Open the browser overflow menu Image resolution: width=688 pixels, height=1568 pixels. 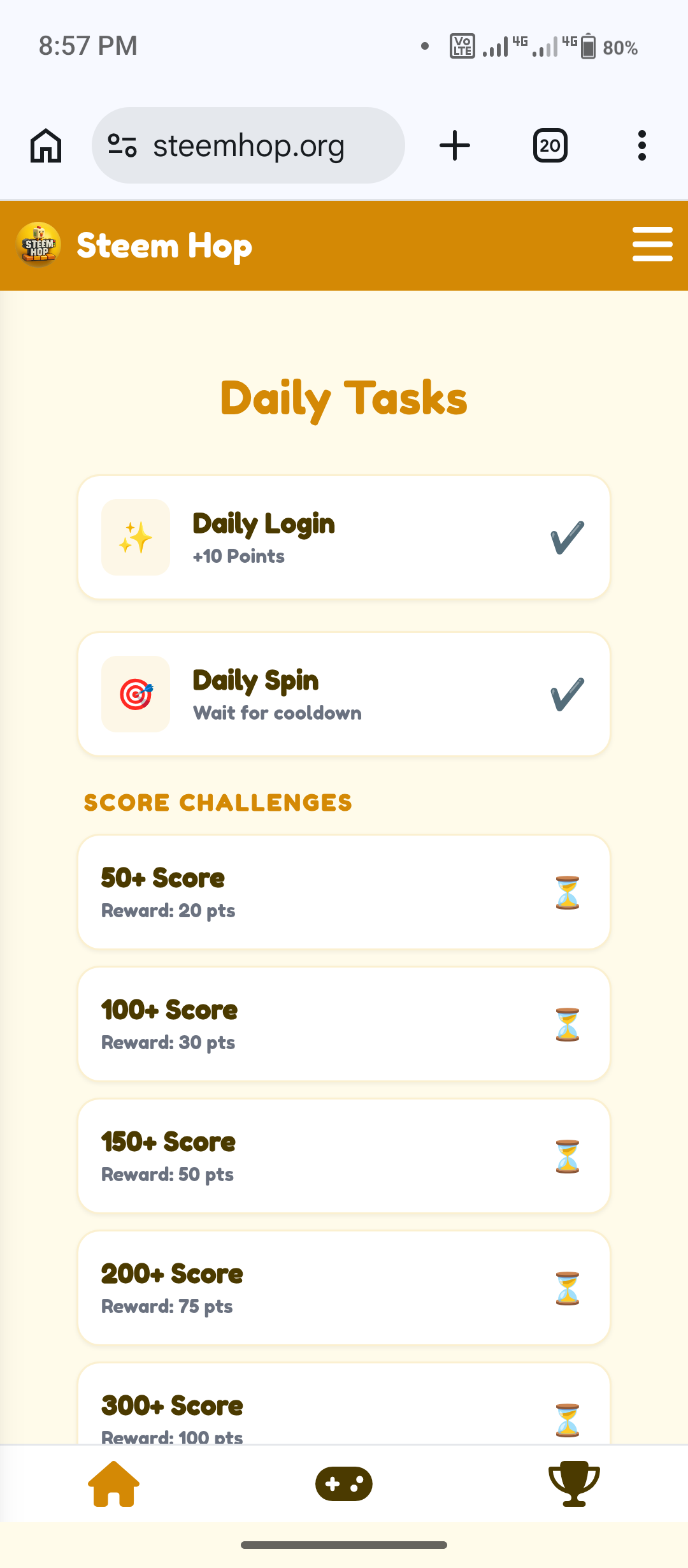click(x=641, y=146)
